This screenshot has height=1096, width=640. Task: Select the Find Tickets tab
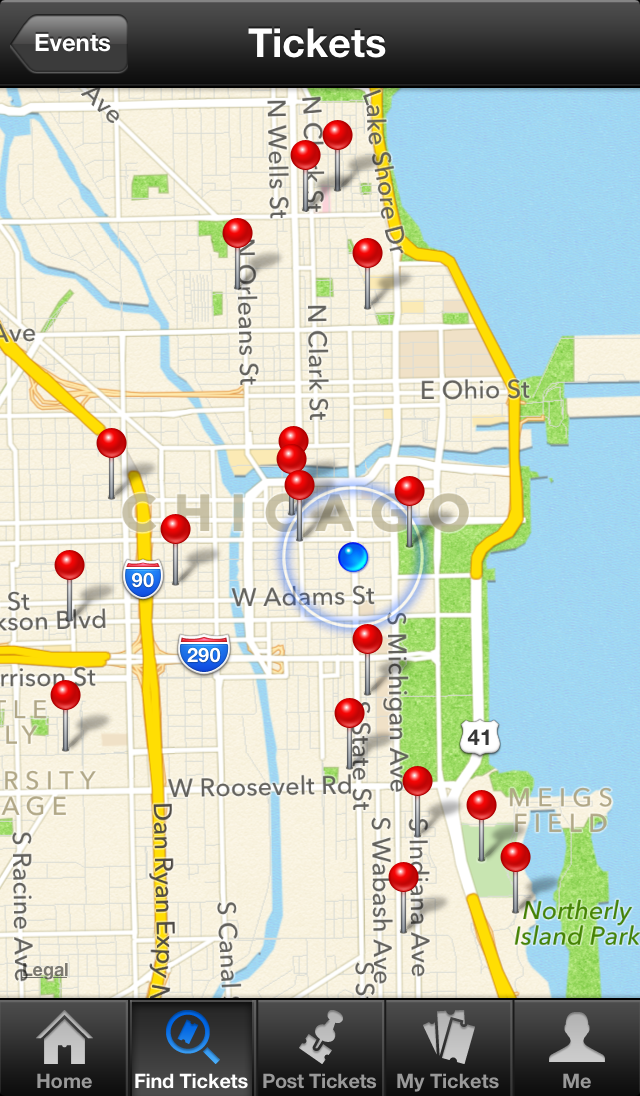tap(191, 1050)
